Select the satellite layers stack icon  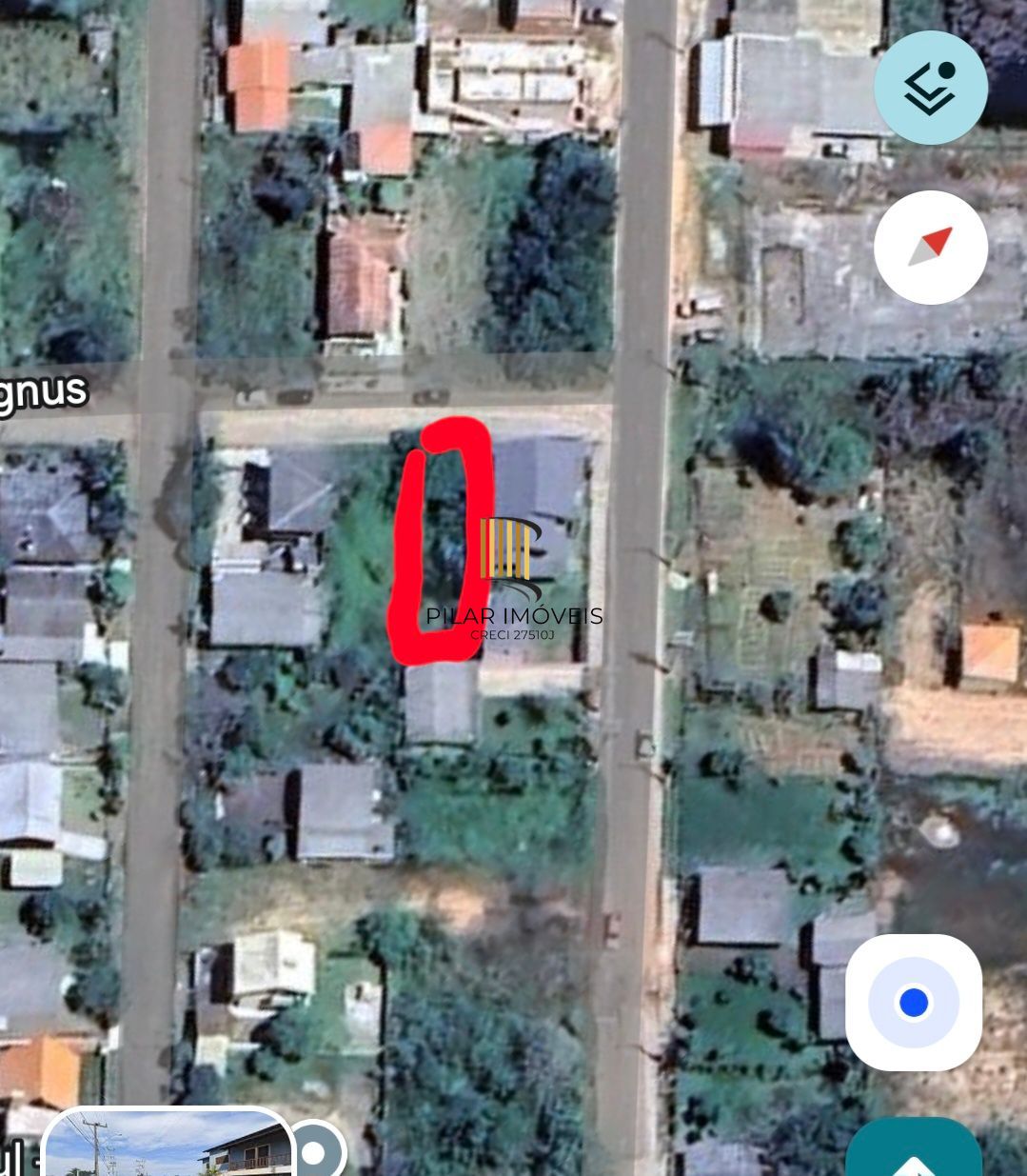tap(930, 87)
